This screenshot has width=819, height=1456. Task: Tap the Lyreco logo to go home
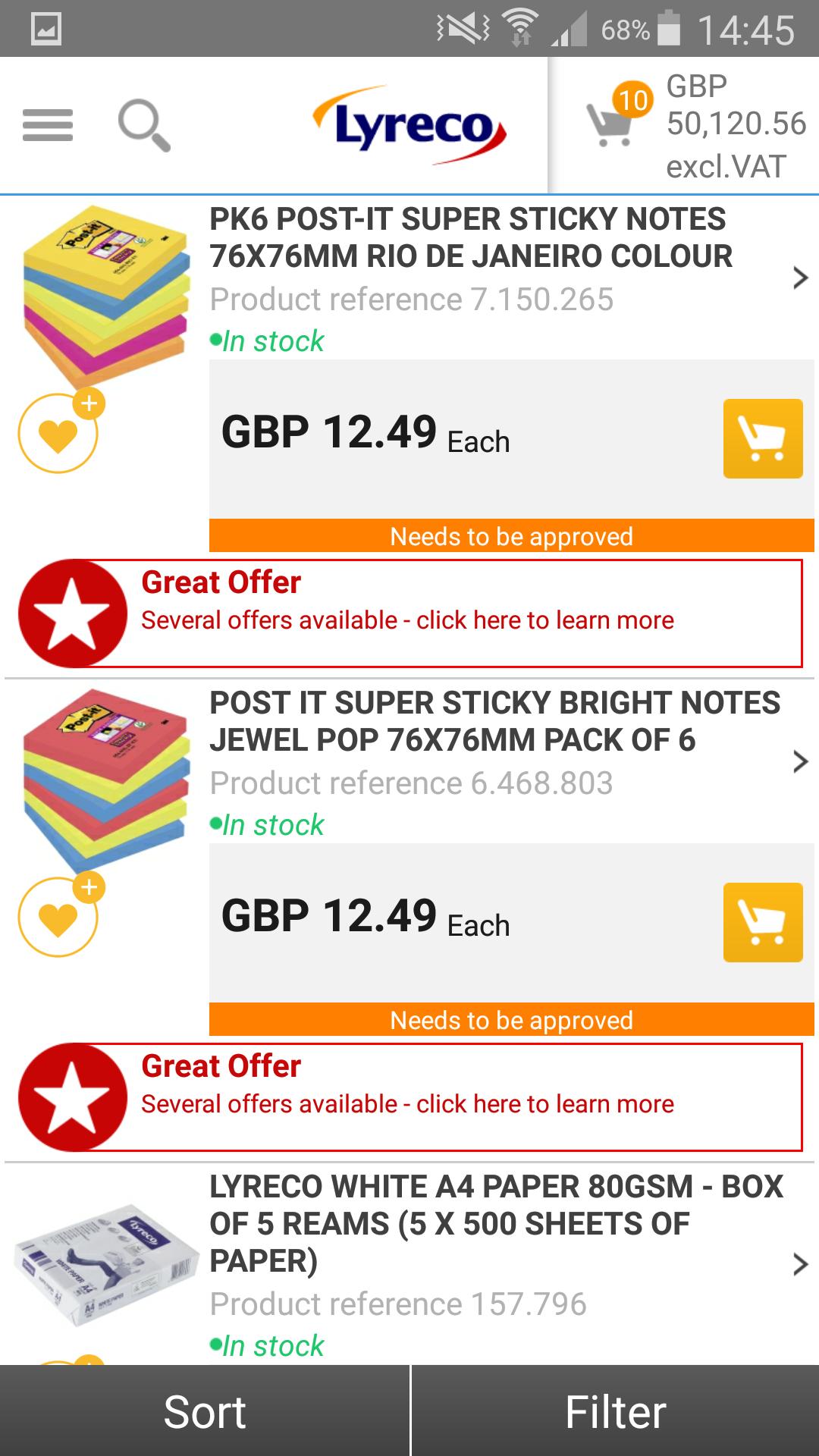point(410,125)
